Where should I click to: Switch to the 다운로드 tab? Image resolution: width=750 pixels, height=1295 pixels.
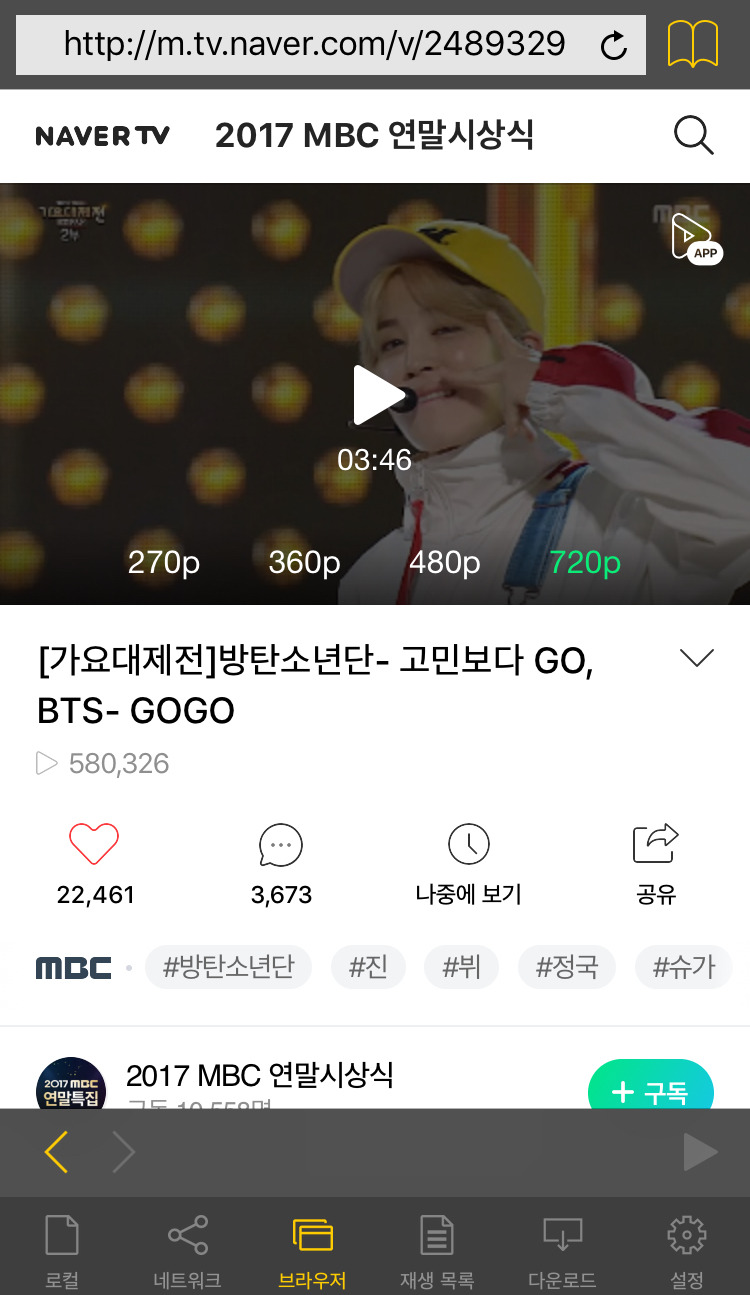(x=562, y=1252)
